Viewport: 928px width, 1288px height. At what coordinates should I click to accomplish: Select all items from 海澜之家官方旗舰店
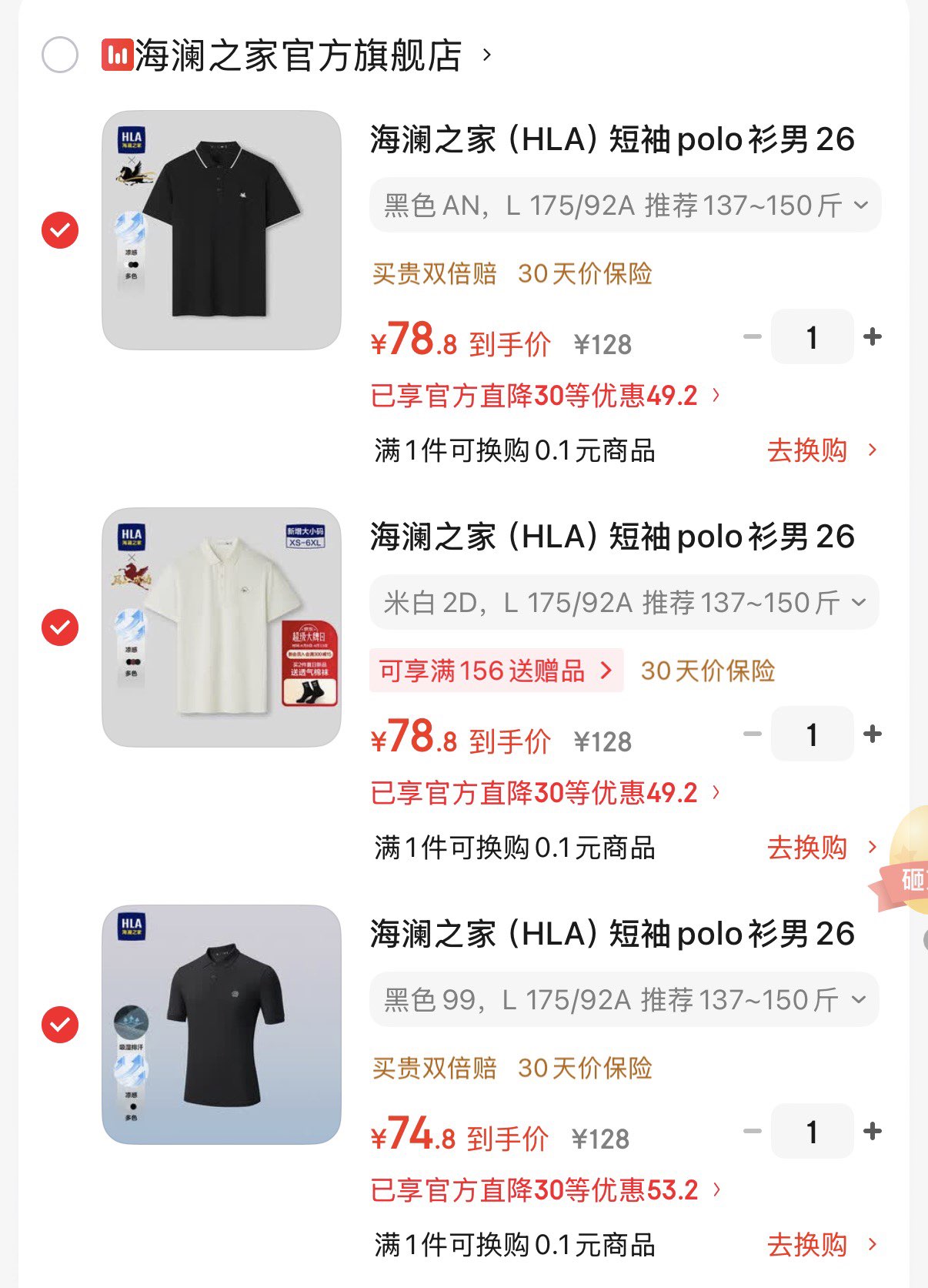pyautogui.click(x=60, y=55)
